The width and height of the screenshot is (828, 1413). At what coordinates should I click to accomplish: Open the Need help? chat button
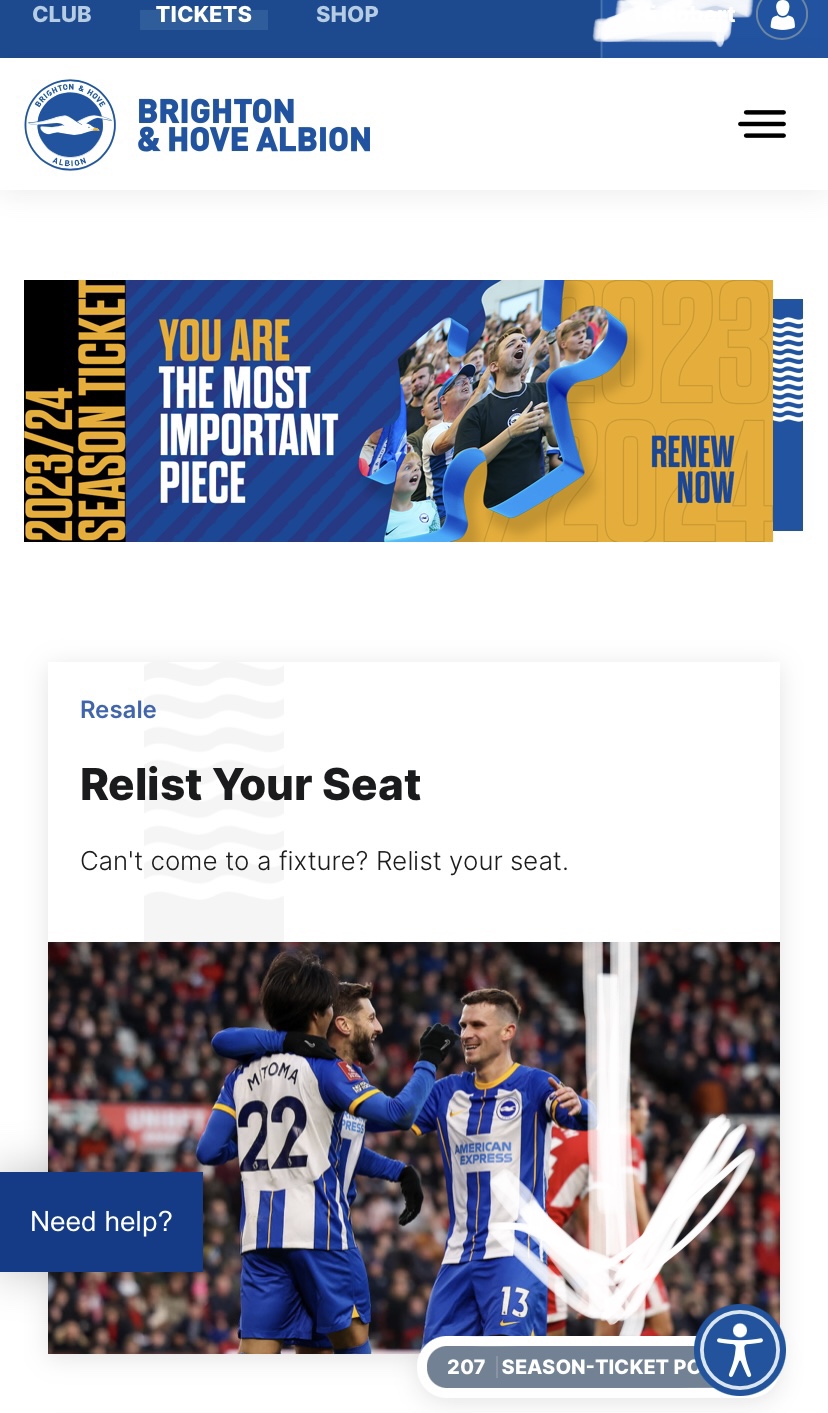pyautogui.click(x=101, y=1221)
